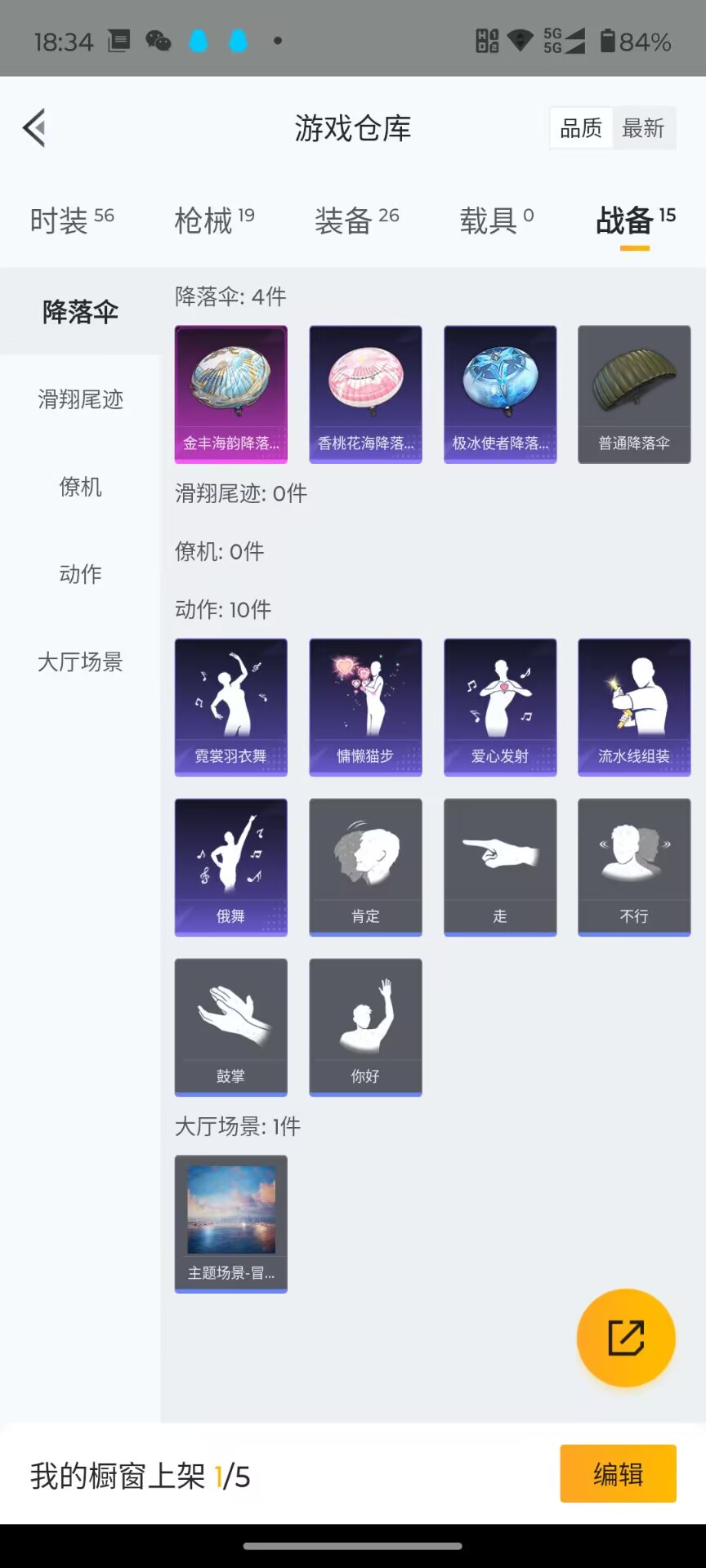Go back using the top-left arrow
The height and width of the screenshot is (1568, 706).
(34, 128)
